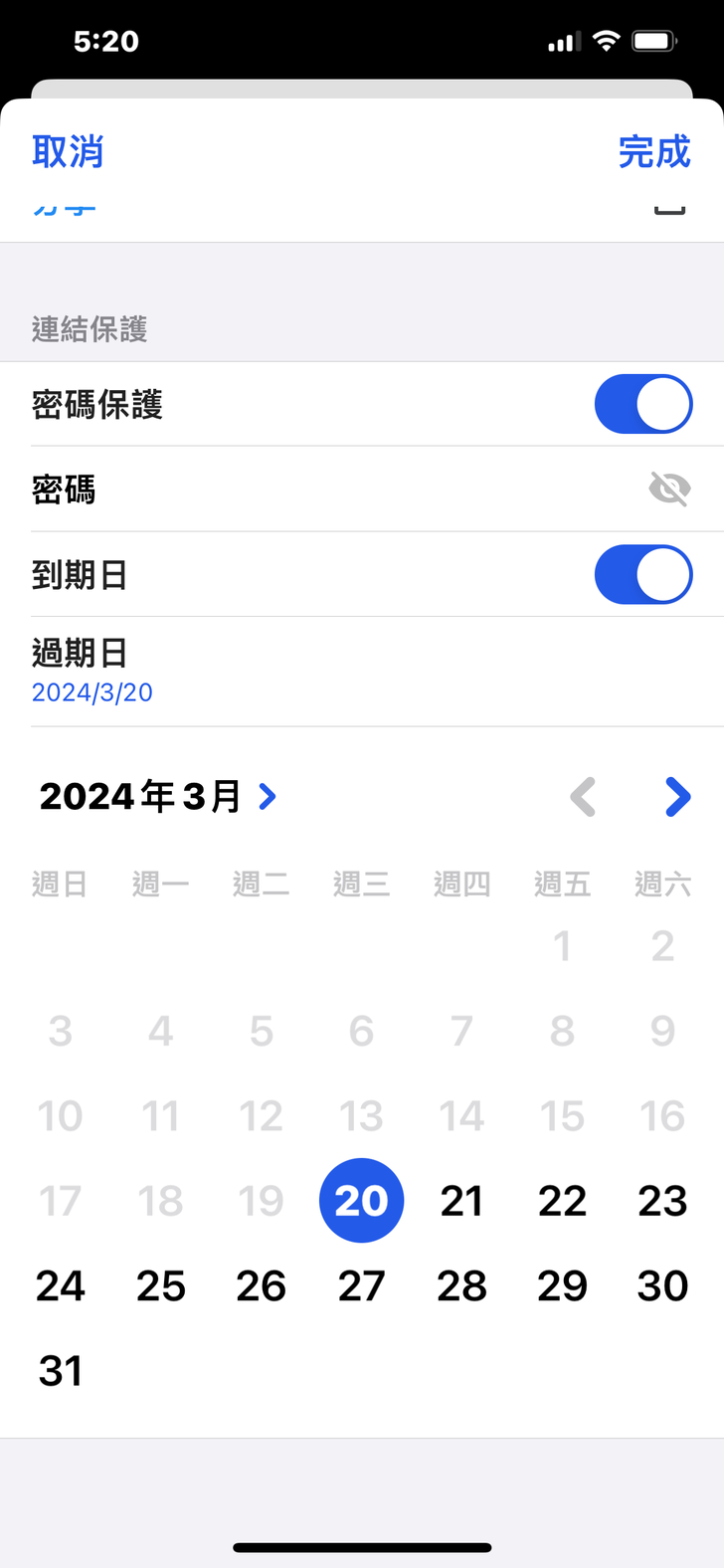Set the date to March 25

(x=161, y=1285)
